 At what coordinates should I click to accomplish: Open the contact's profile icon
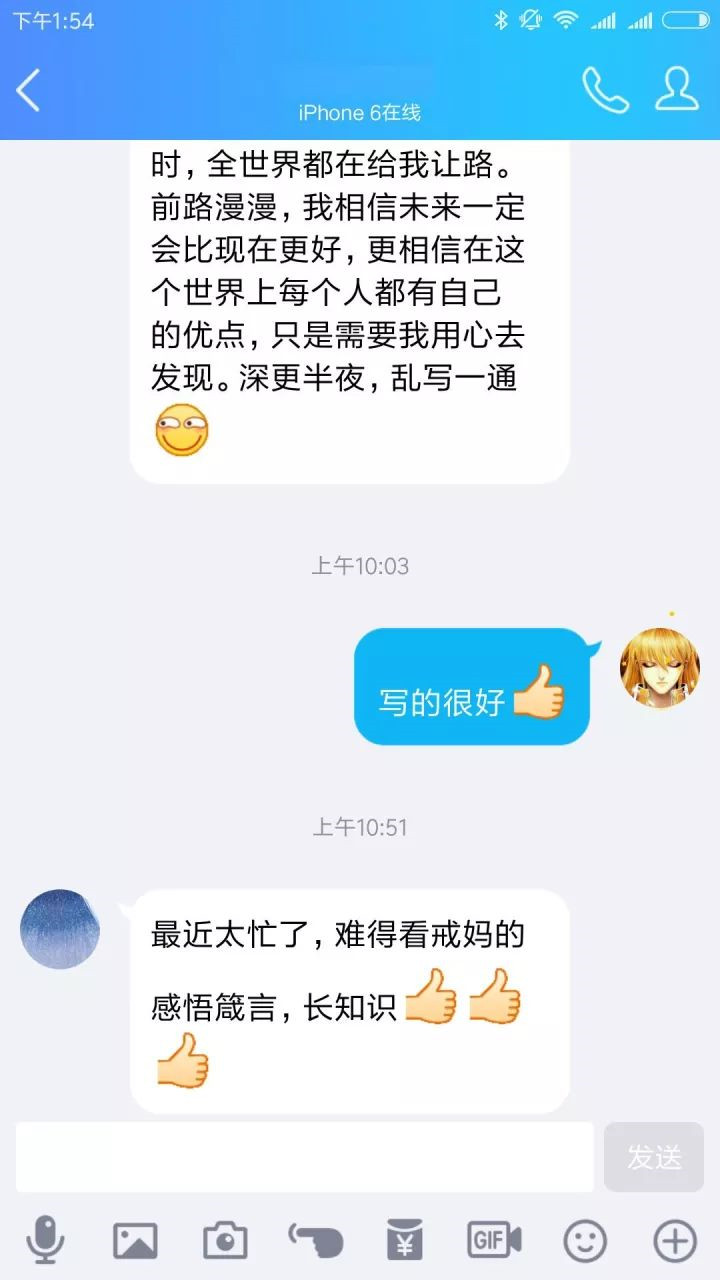[x=677, y=89]
